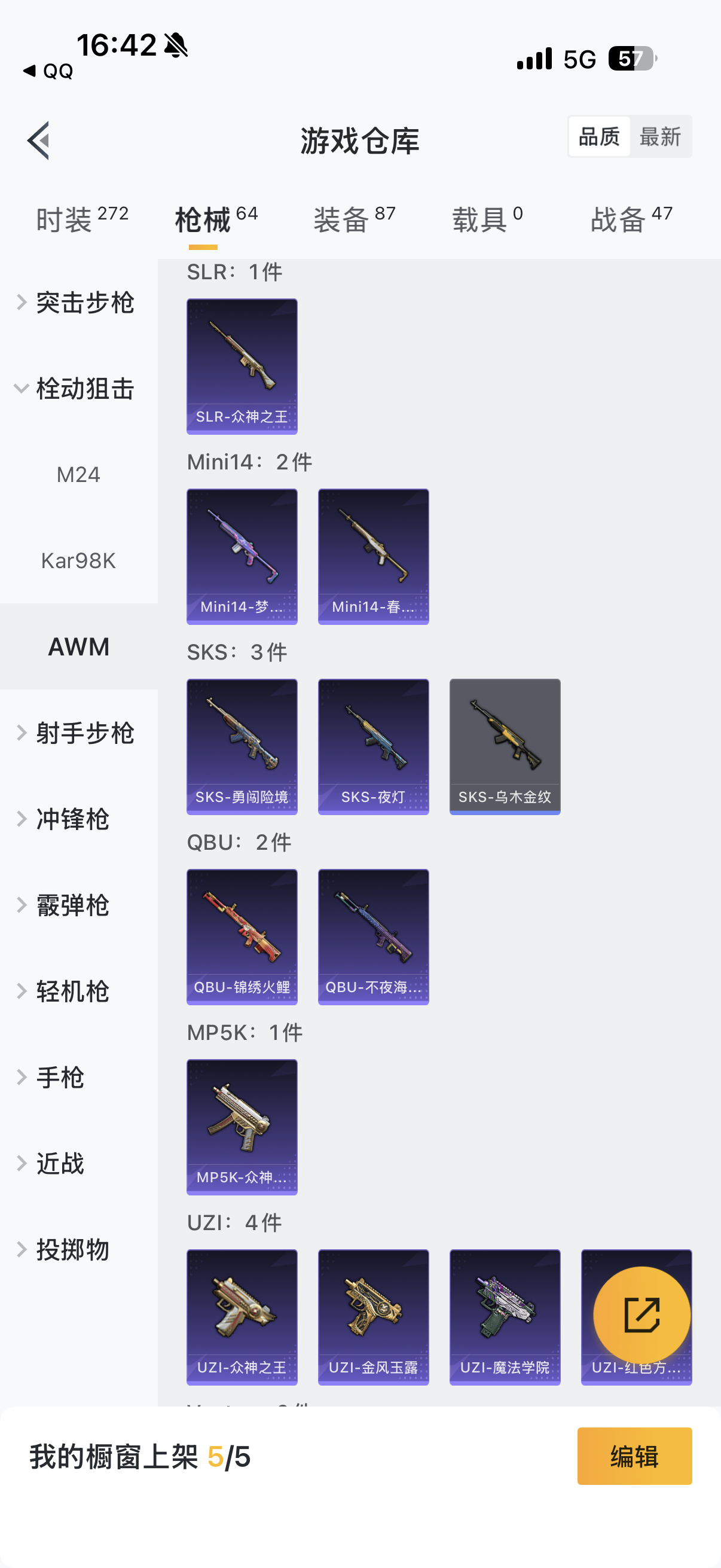Screen dimensions: 721x1568
Task: Switch to the 时装 tab
Action: (x=81, y=219)
